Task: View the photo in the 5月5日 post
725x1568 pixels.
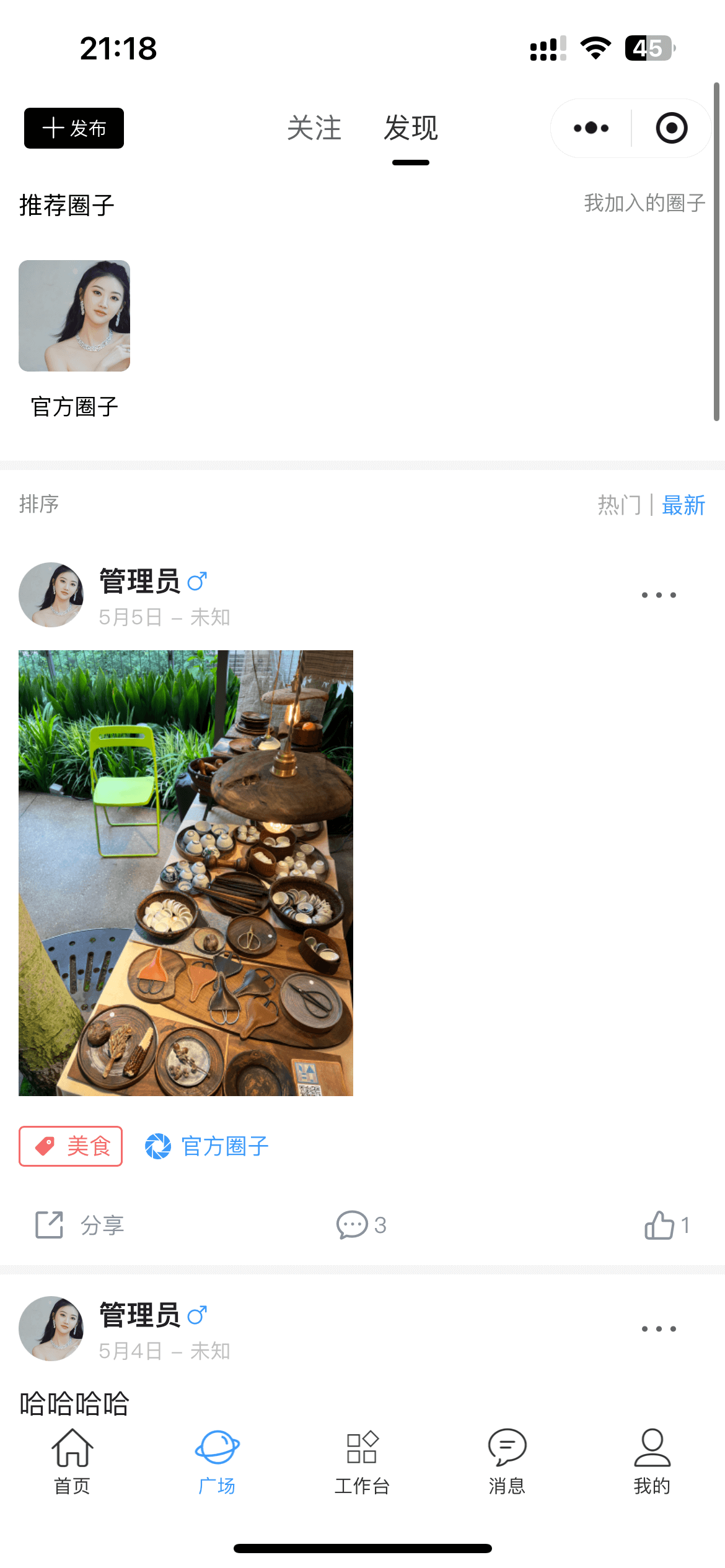Action: pos(186,873)
